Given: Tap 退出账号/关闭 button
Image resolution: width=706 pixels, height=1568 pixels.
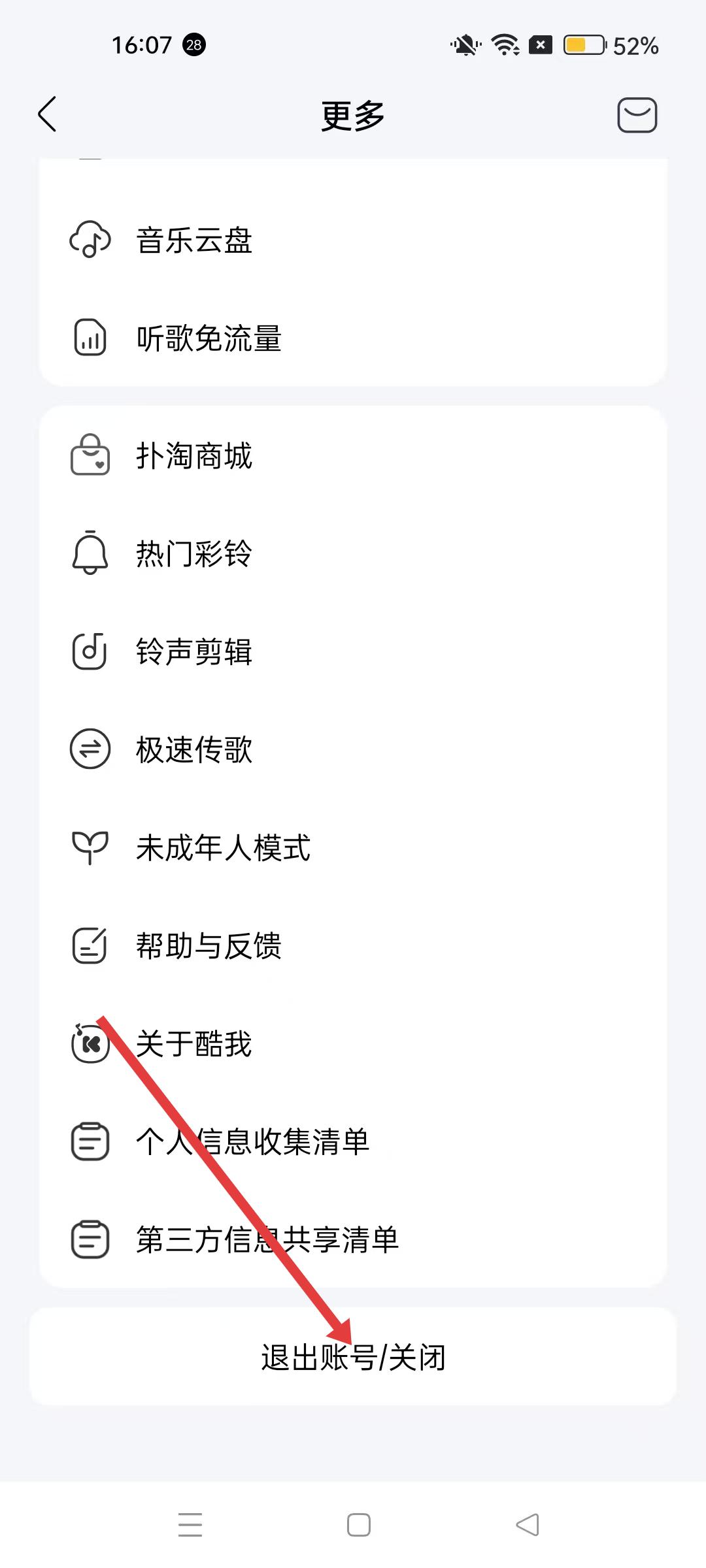Looking at the screenshot, I should [353, 1357].
